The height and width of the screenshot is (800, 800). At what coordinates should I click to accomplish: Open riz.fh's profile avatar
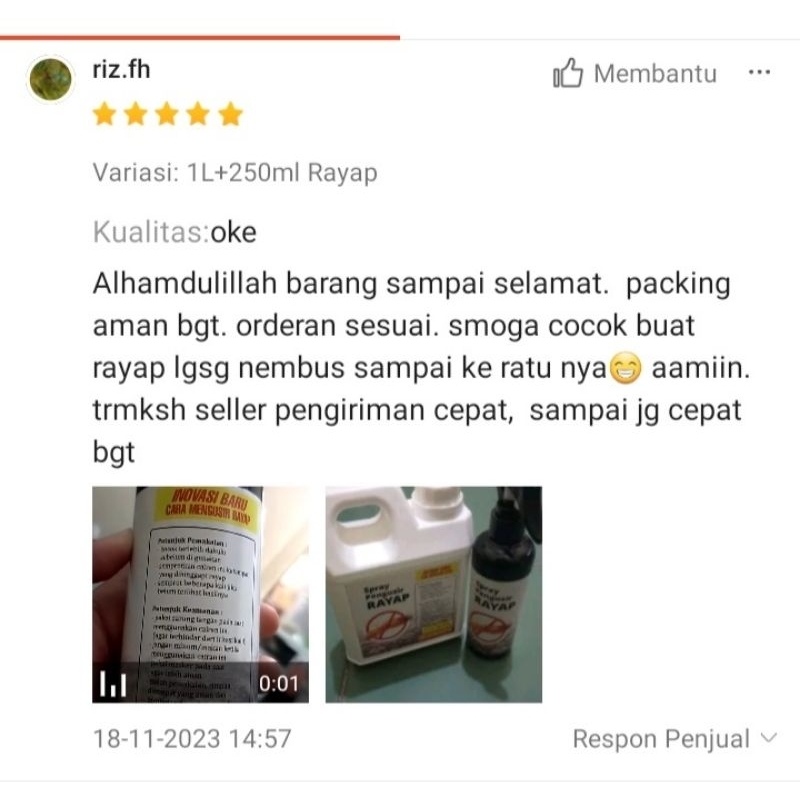tap(51, 80)
